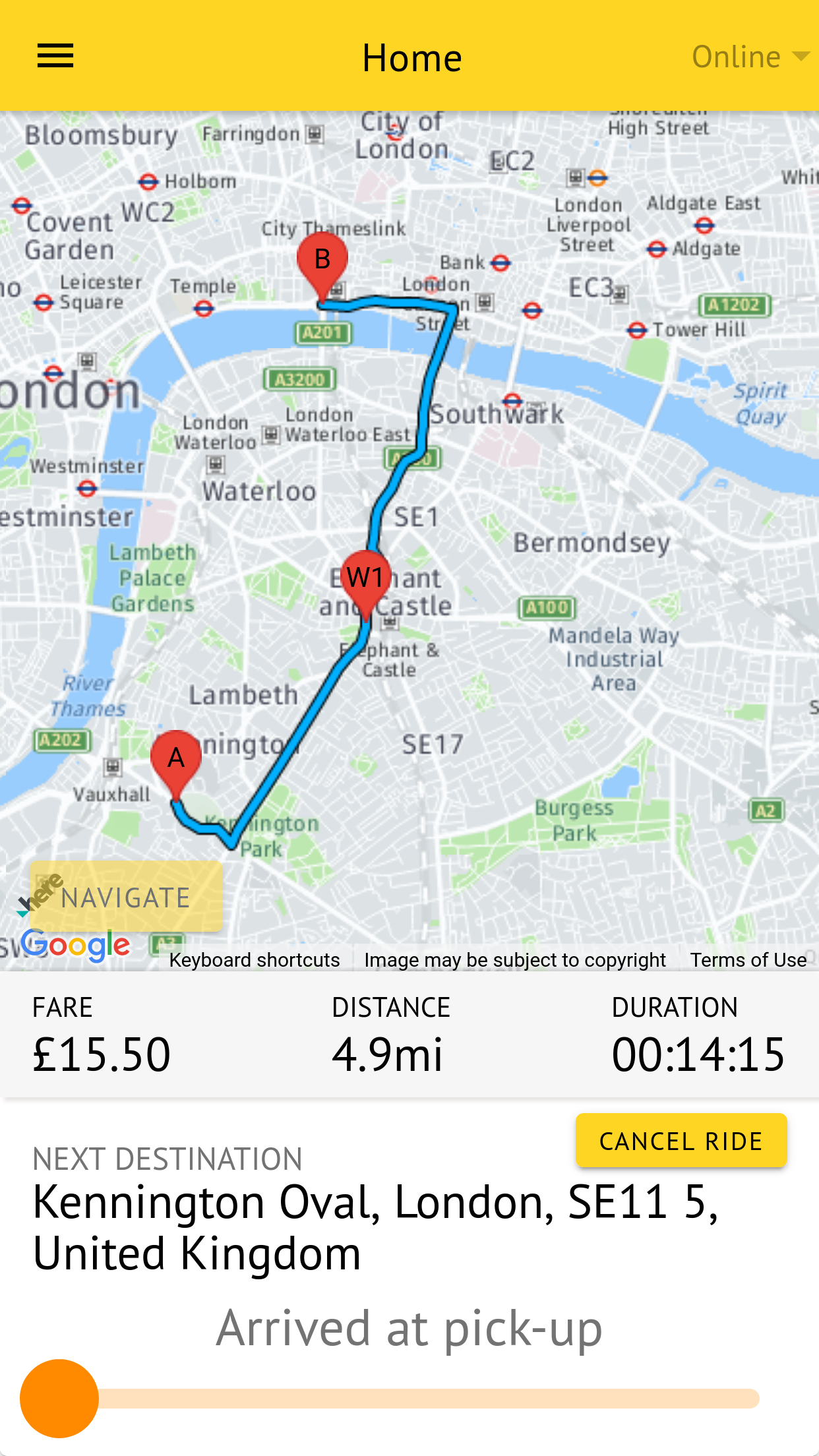819x1456 pixels.
Task: Select pick-up marker A on the map
Action: [176, 762]
